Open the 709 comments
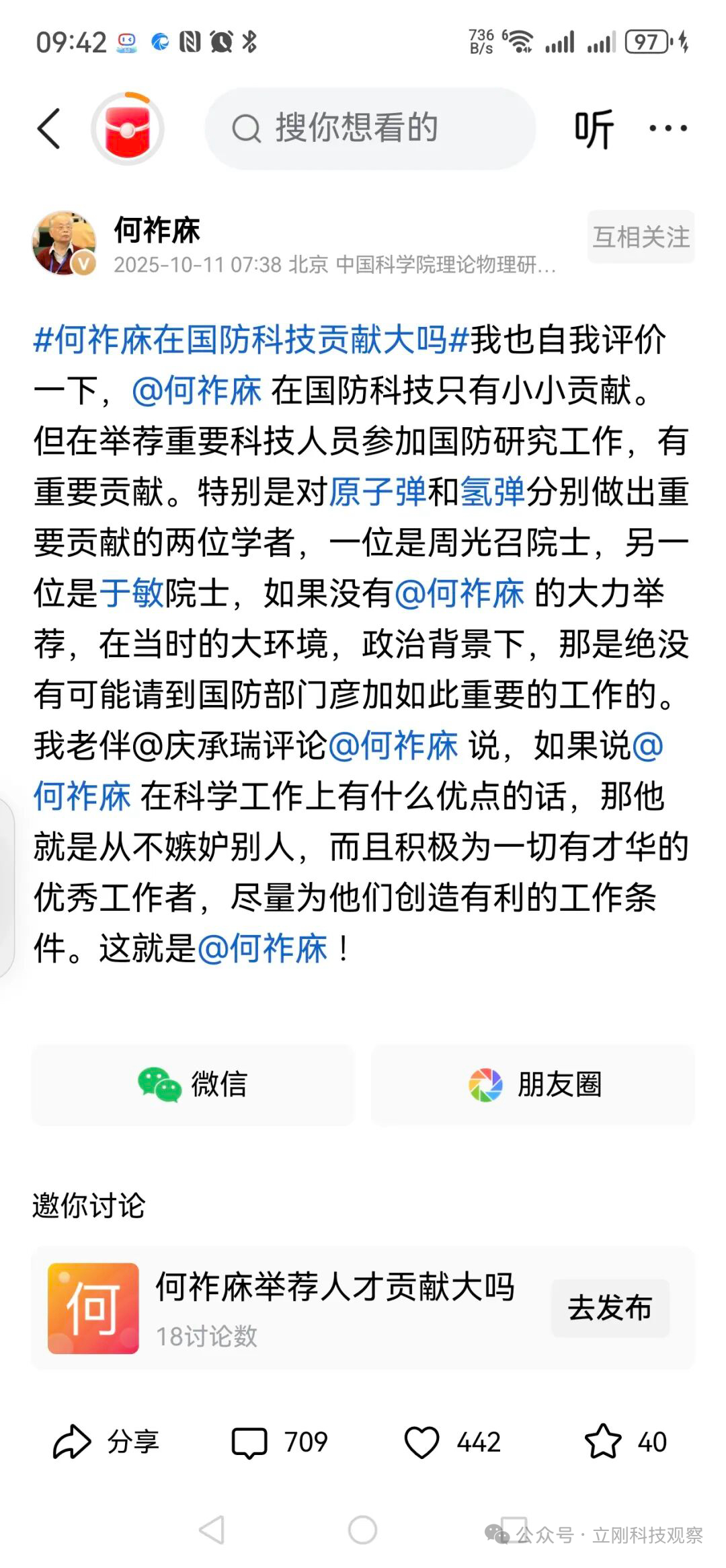Screen dimensions: 726x1568 279,1442
